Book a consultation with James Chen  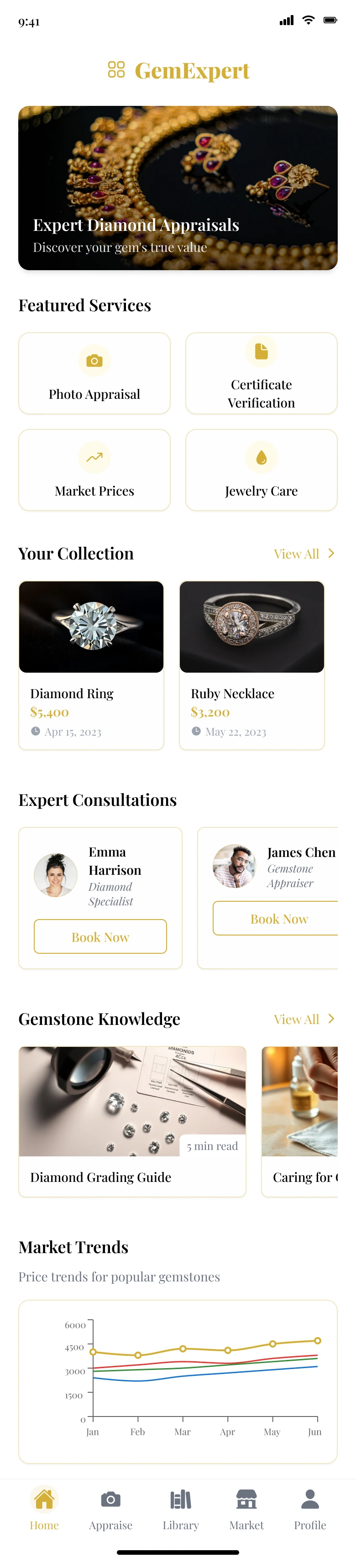tap(278, 918)
